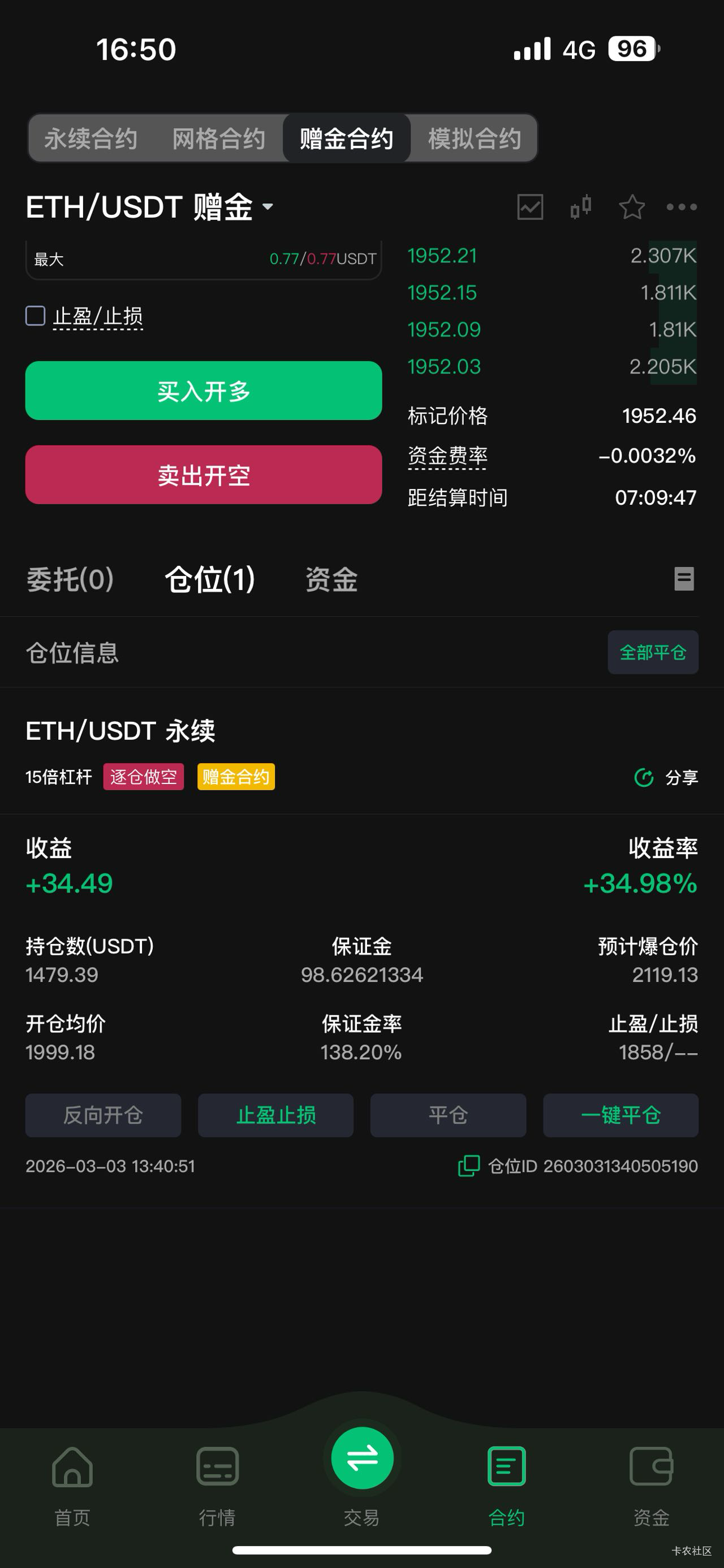Tap 一键平仓 on the position
The height and width of the screenshot is (1568, 724).
click(620, 1115)
